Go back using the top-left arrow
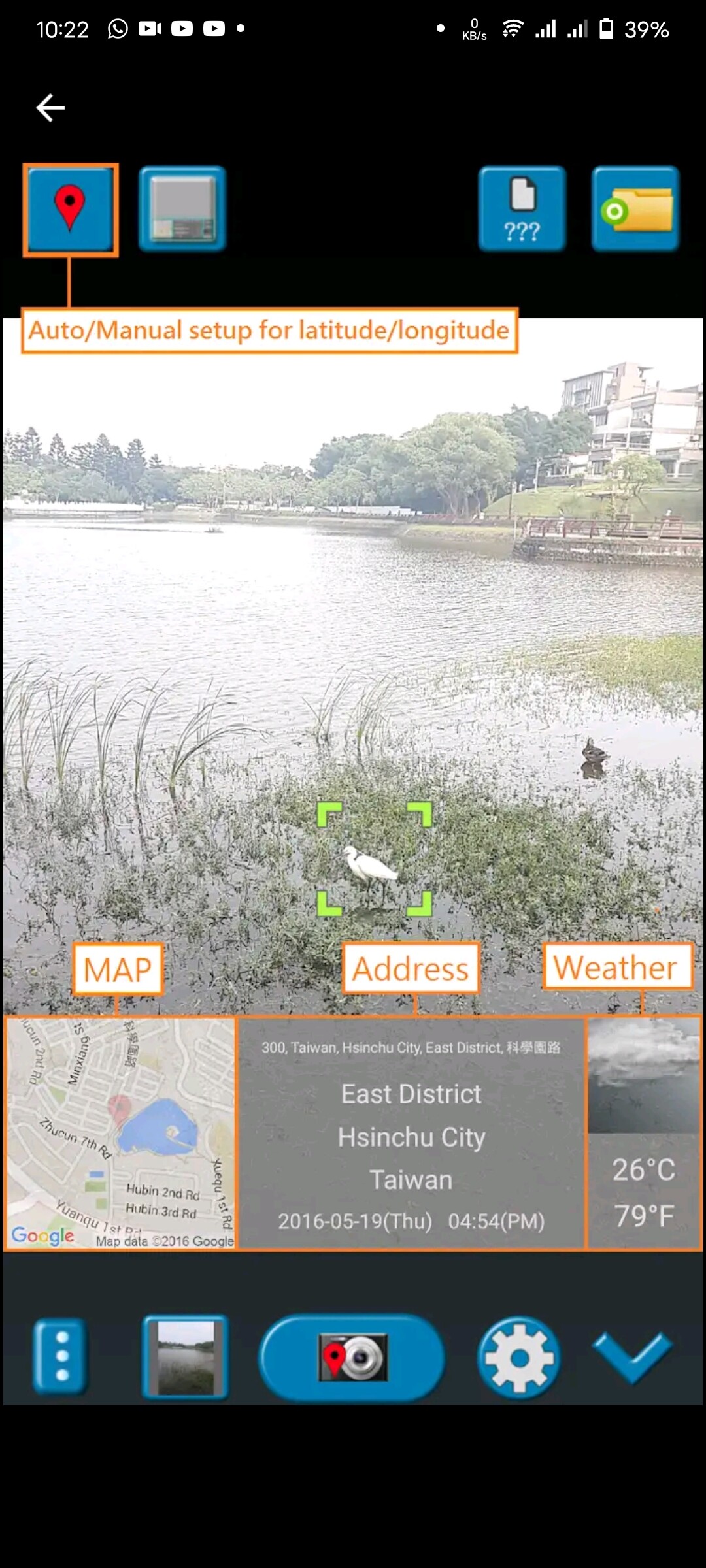The image size is (706, 1568). (x=50, y=108)
